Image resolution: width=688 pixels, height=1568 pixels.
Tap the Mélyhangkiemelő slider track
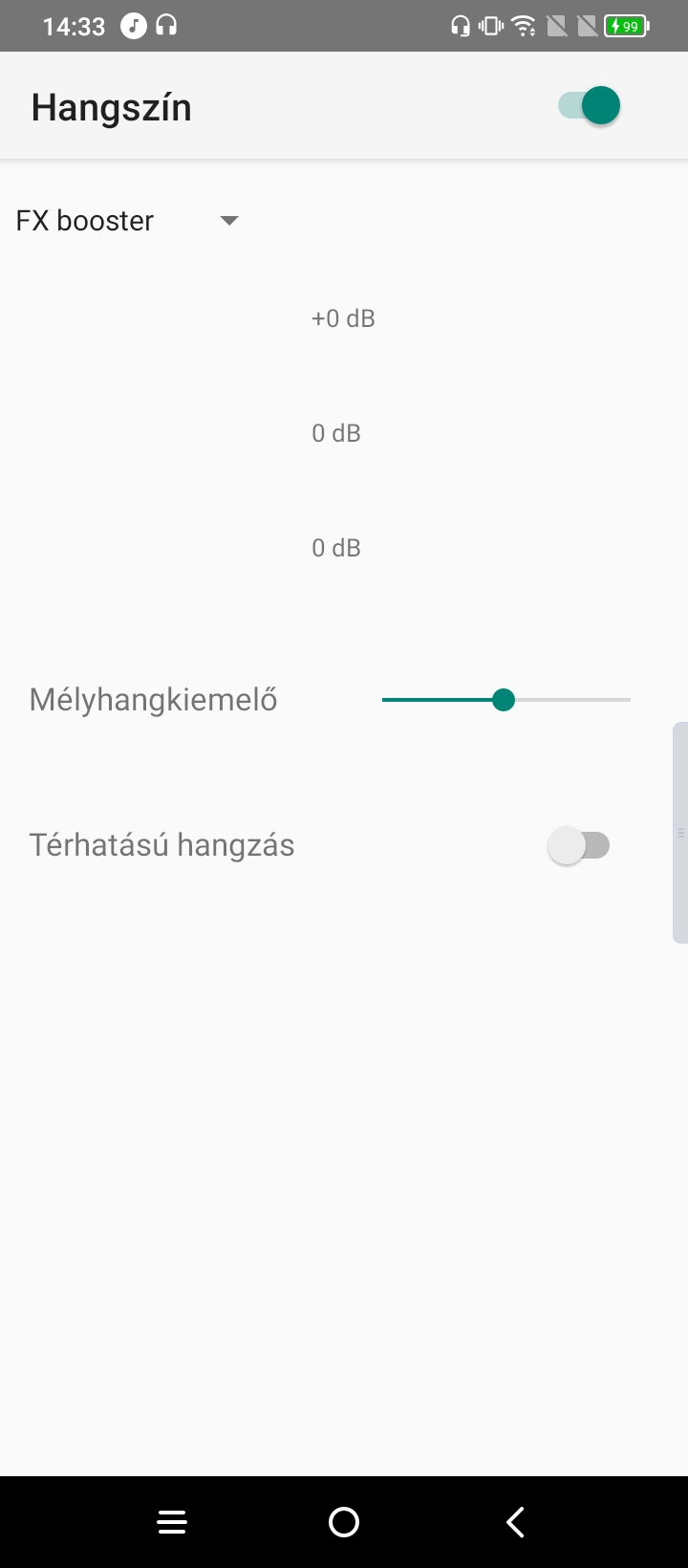click(505, 700)
